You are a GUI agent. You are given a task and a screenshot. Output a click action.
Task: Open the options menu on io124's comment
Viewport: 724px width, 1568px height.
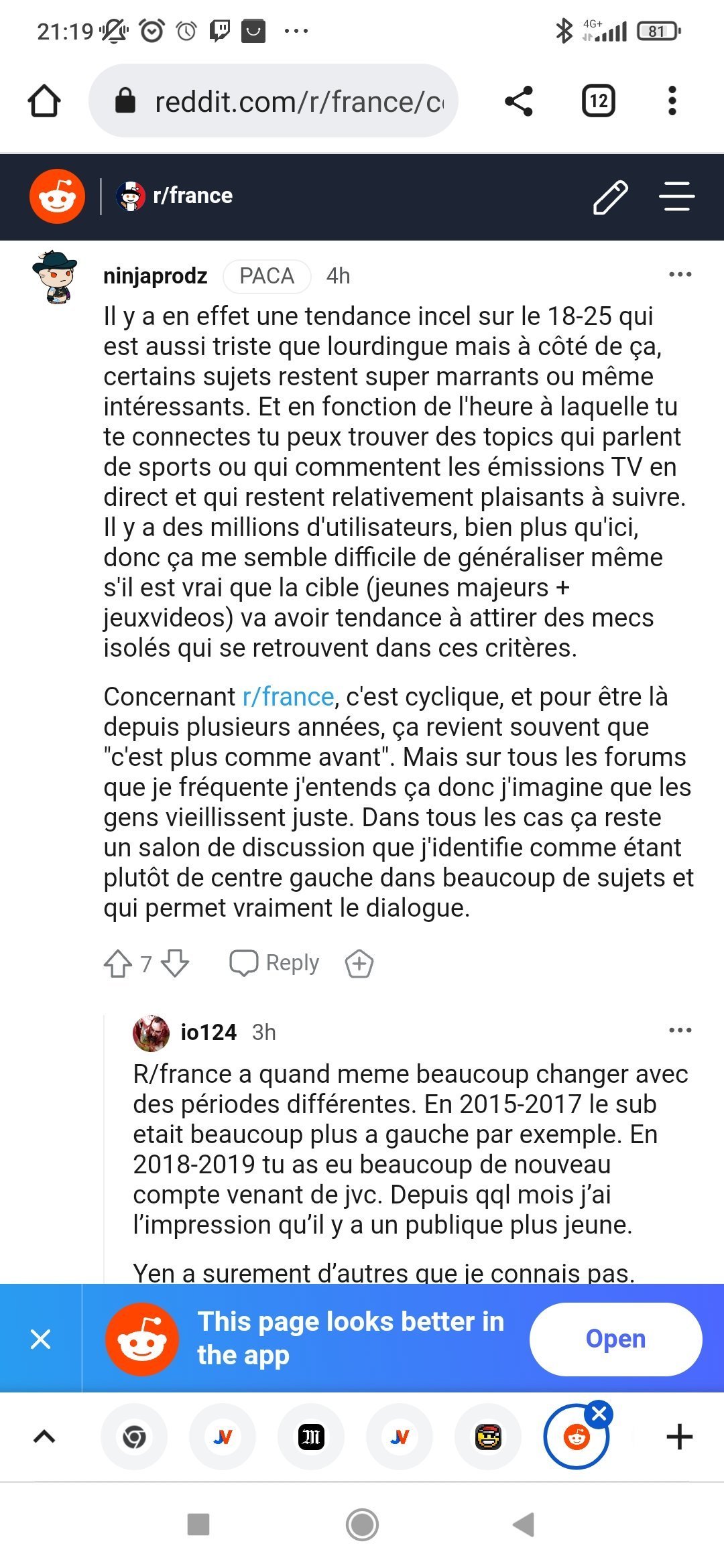click(680, 1031)
